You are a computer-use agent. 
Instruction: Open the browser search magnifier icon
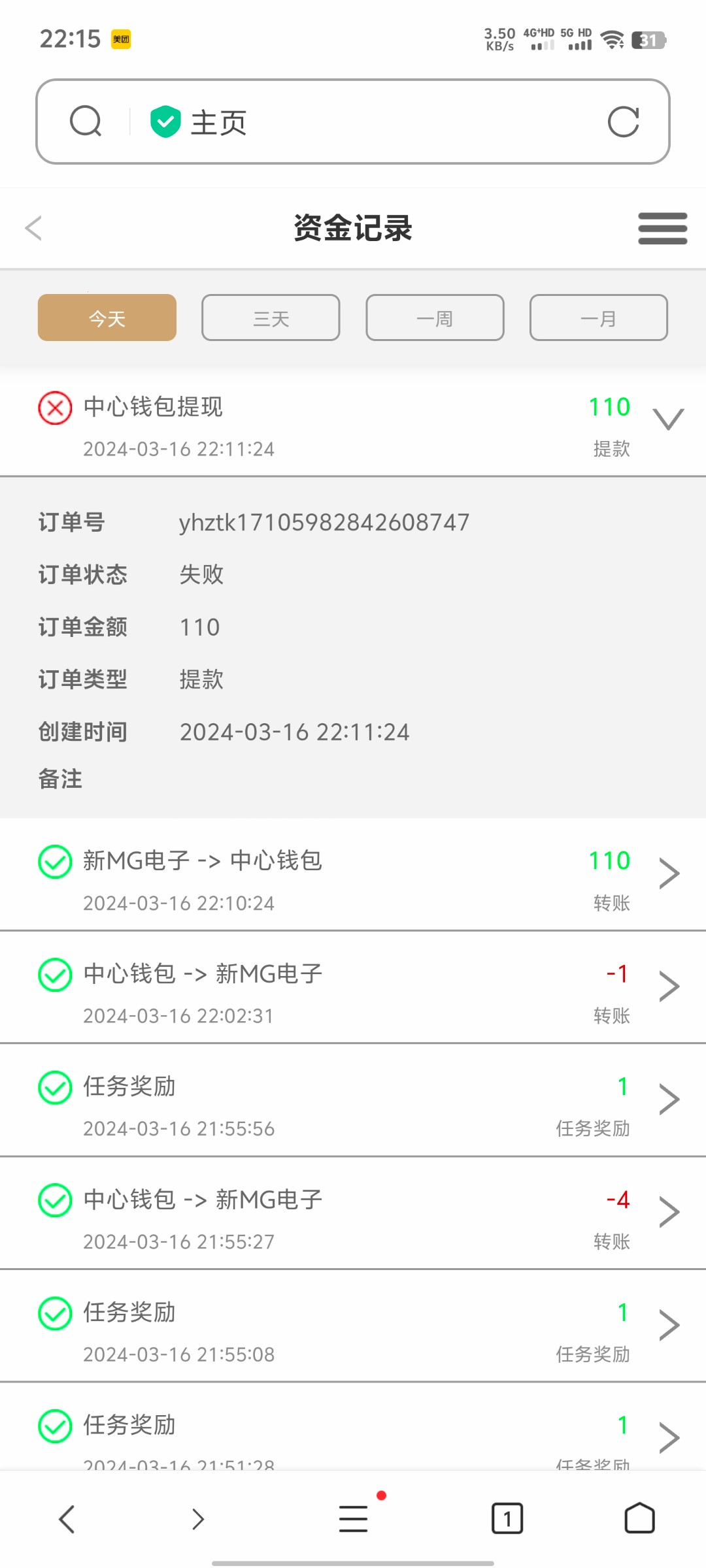tap(86, 121)
